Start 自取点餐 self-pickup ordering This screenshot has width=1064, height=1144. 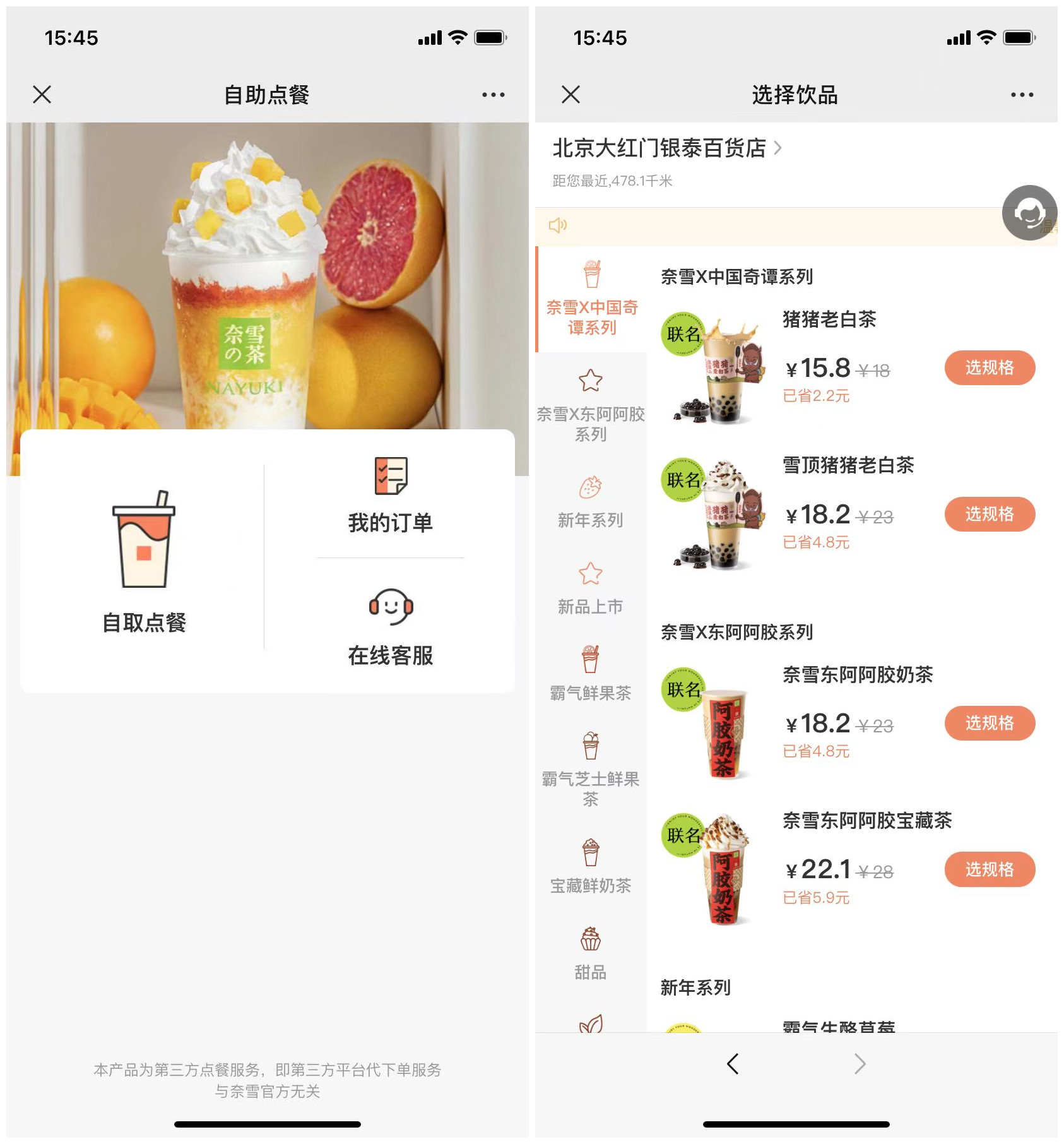click(x=144, y=561)
